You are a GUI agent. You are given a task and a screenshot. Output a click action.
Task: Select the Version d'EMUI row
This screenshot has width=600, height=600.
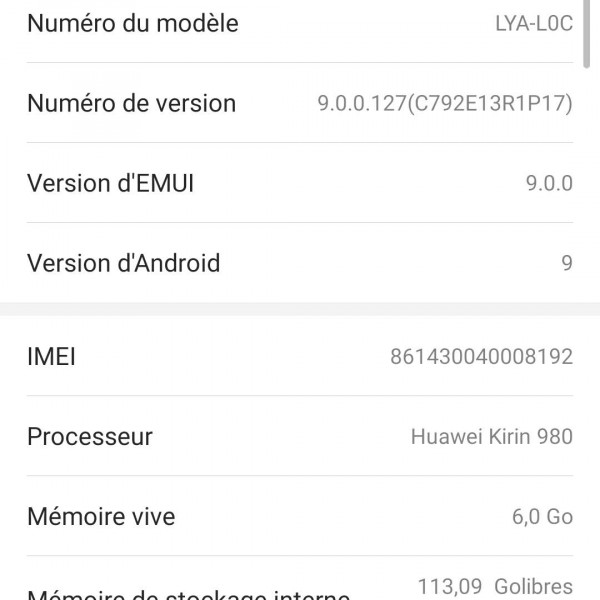pos(300,183)
